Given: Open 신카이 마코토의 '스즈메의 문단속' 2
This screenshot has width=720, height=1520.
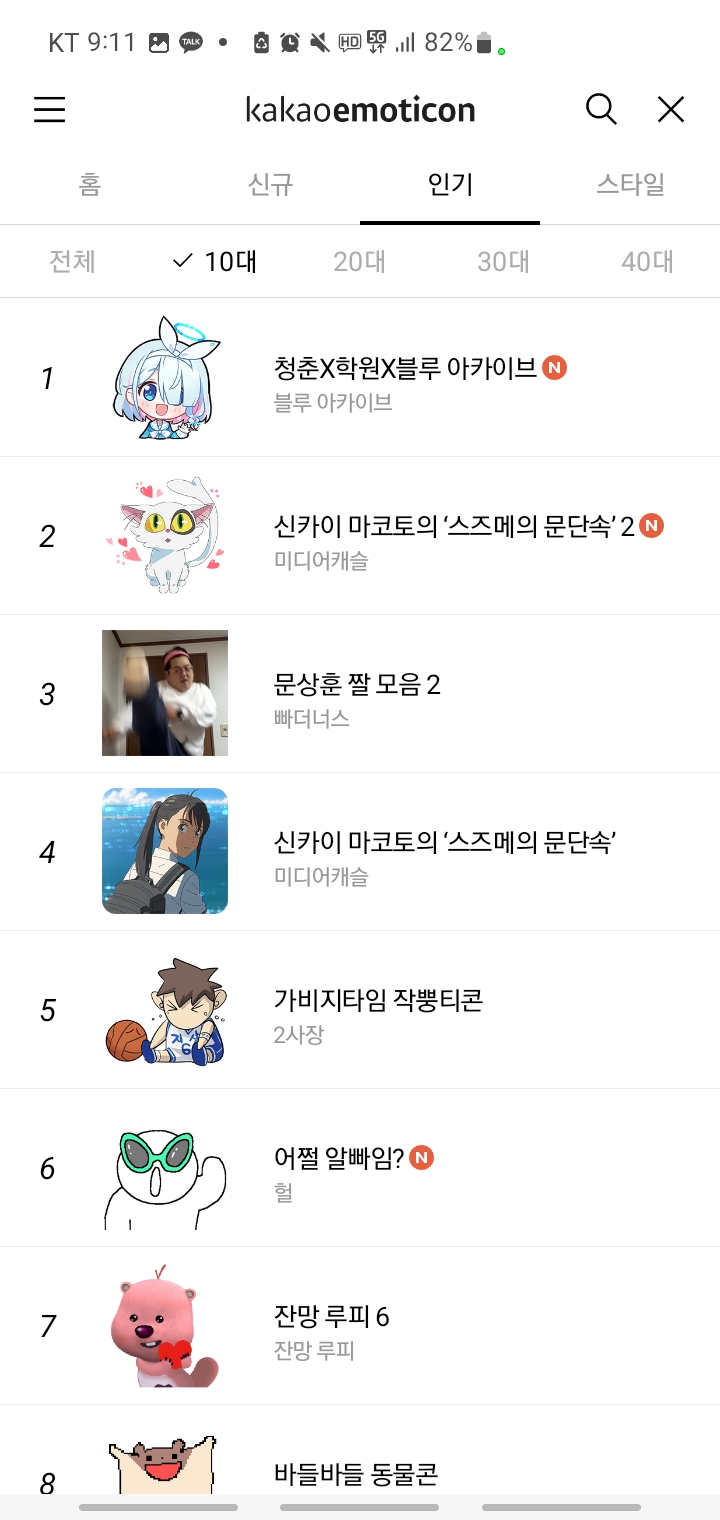Looking at the screenshot, I should (454, 527).
